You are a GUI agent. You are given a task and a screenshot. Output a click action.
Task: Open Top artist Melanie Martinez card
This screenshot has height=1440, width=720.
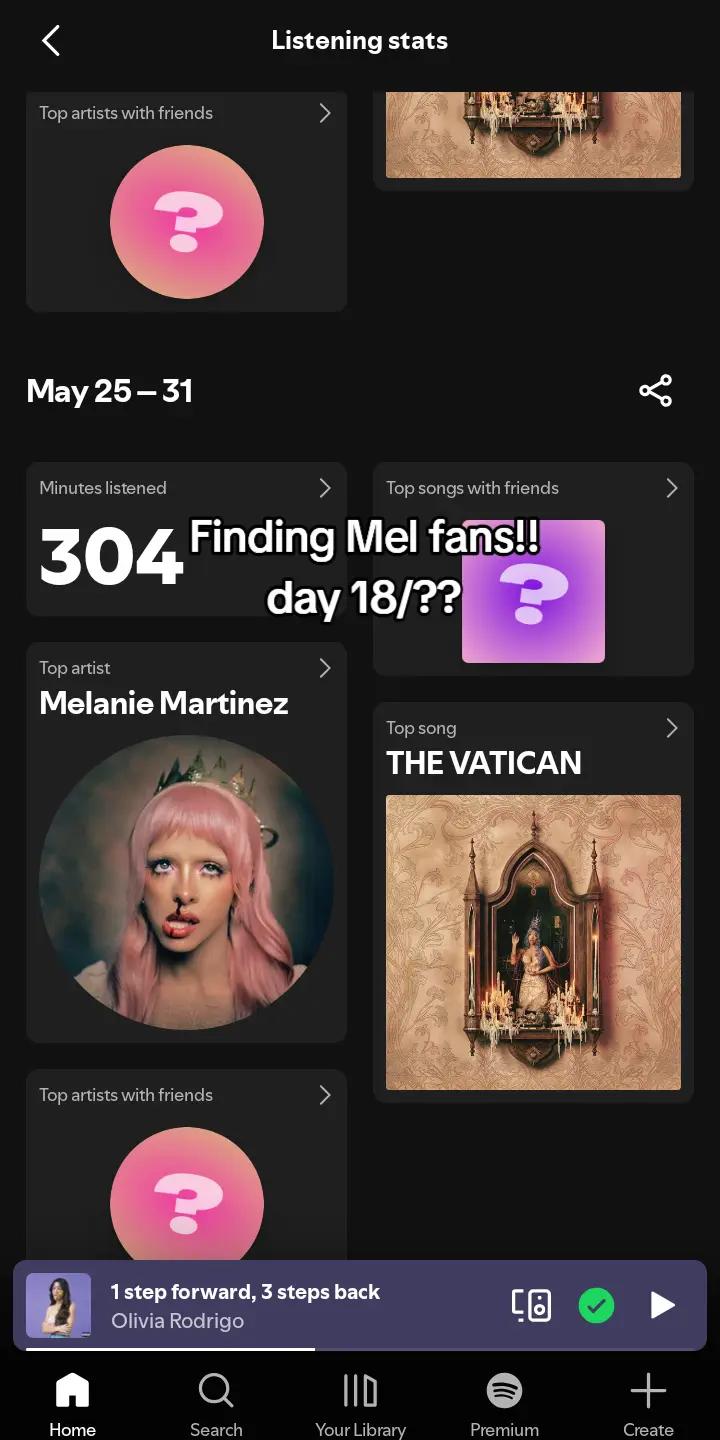[x=186, y=843]
